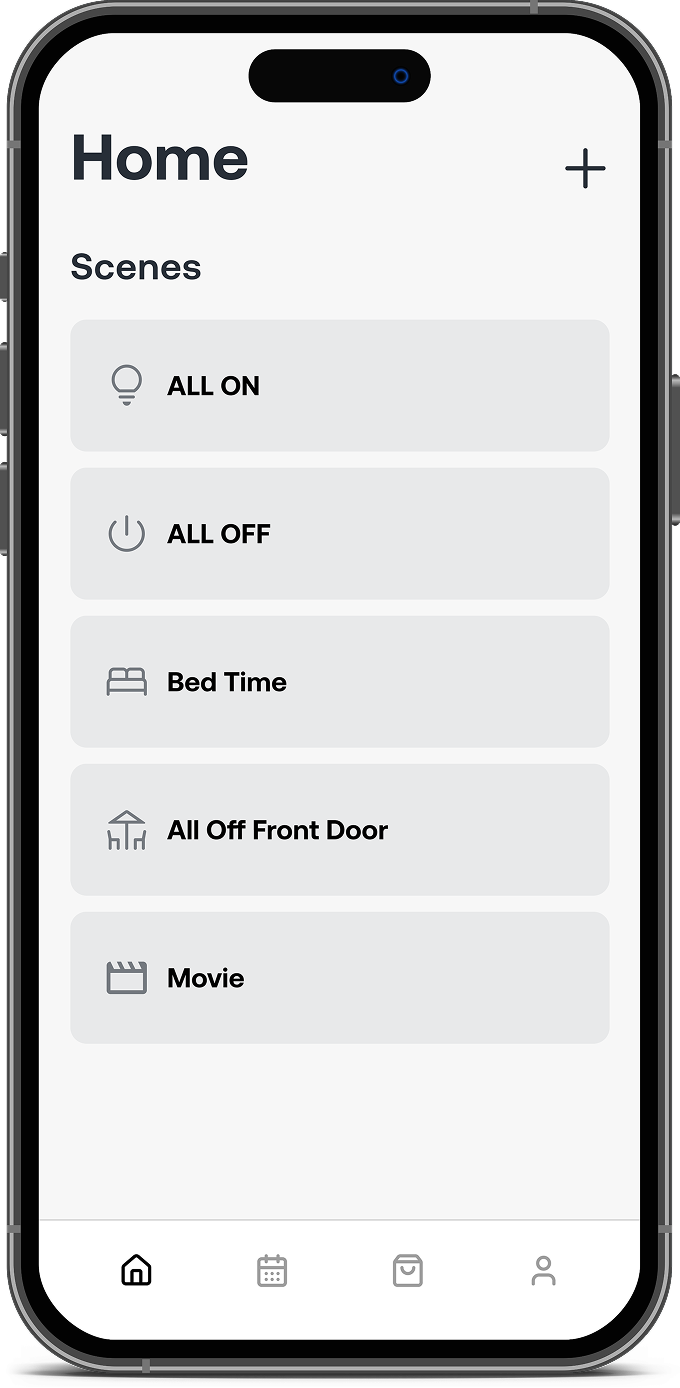This screenshot has width=680, height=1388.
Task: Select the Bed Time scene
Action: [x=340, y=681]
